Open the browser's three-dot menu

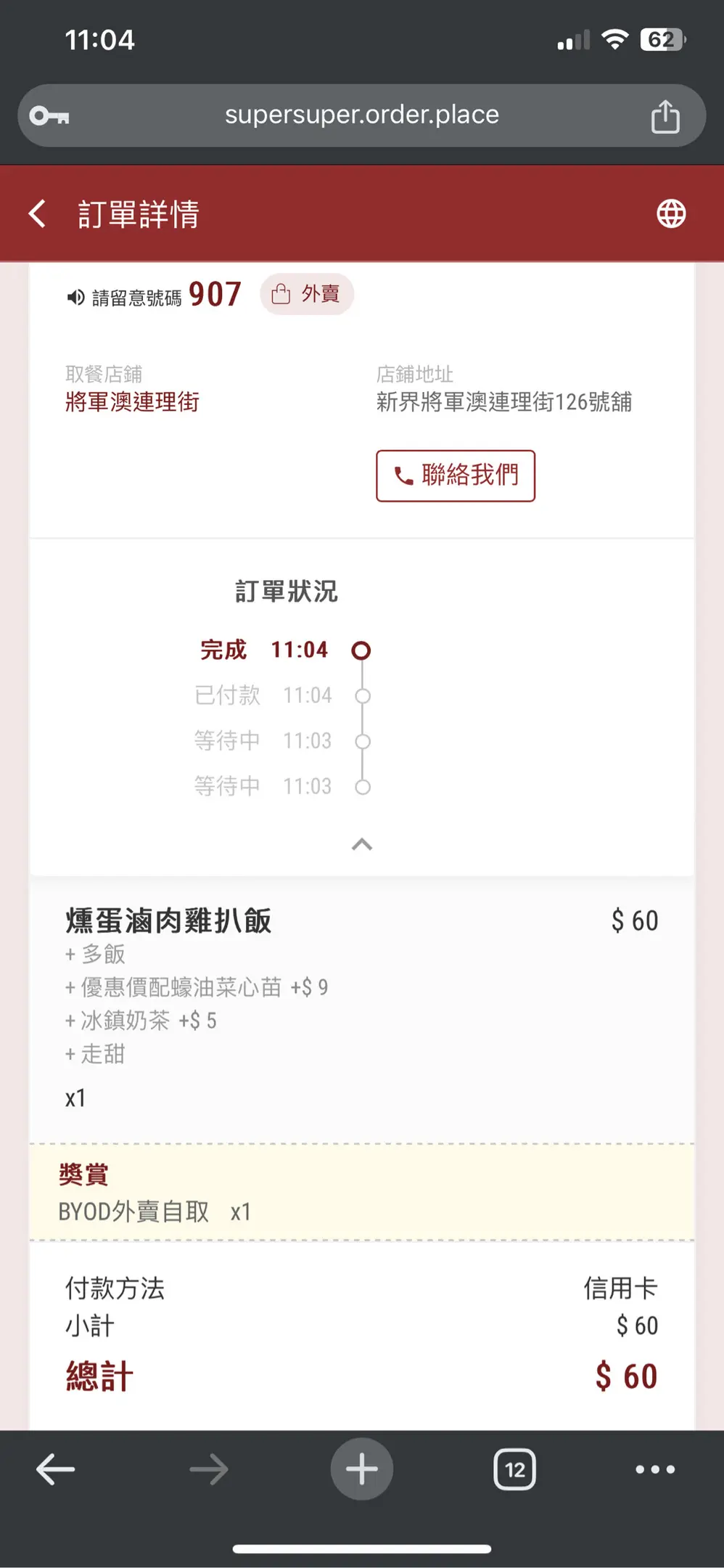(x=655, y=1469)
